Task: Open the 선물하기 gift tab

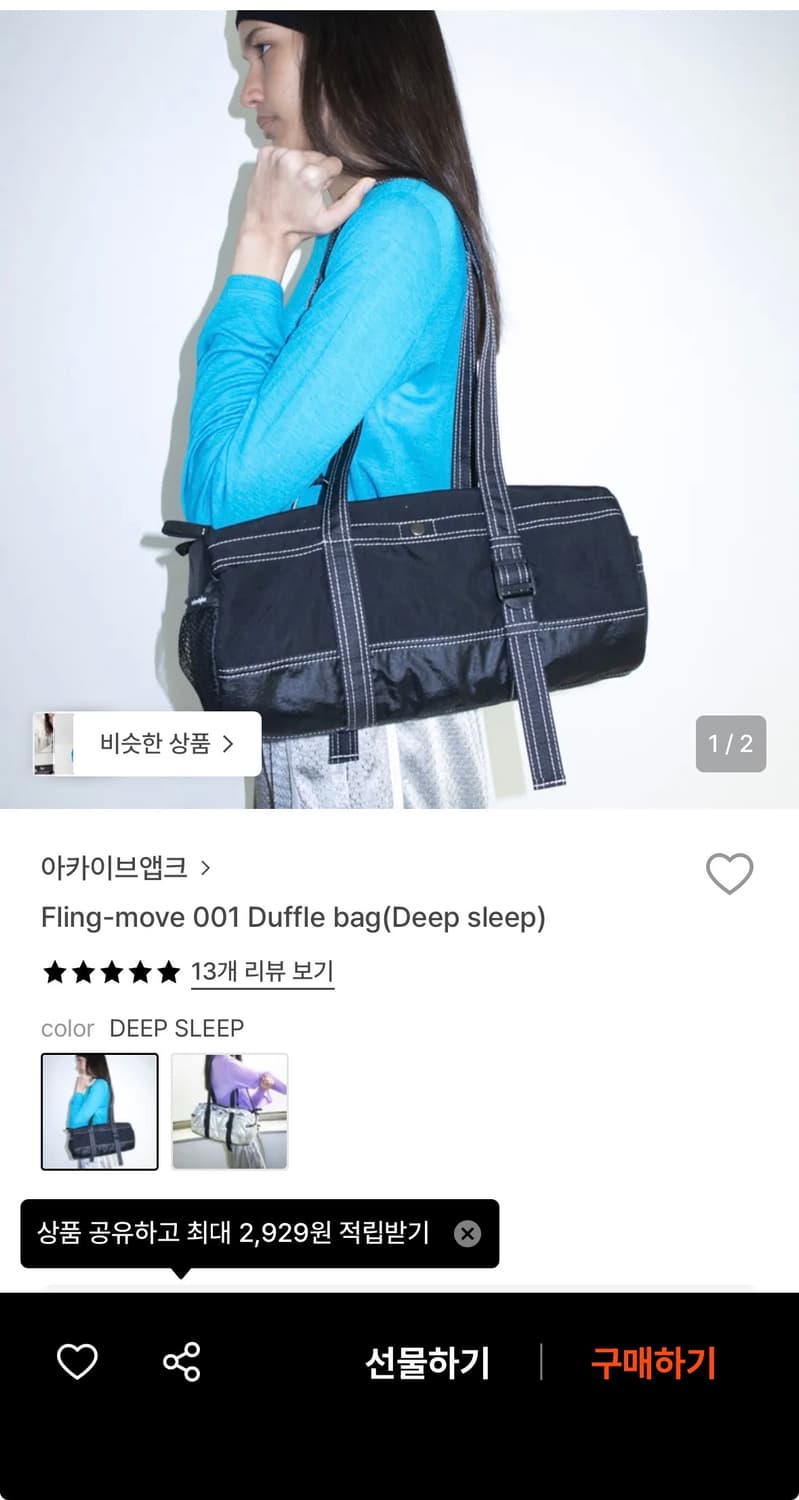Action: pos(427,1362)
